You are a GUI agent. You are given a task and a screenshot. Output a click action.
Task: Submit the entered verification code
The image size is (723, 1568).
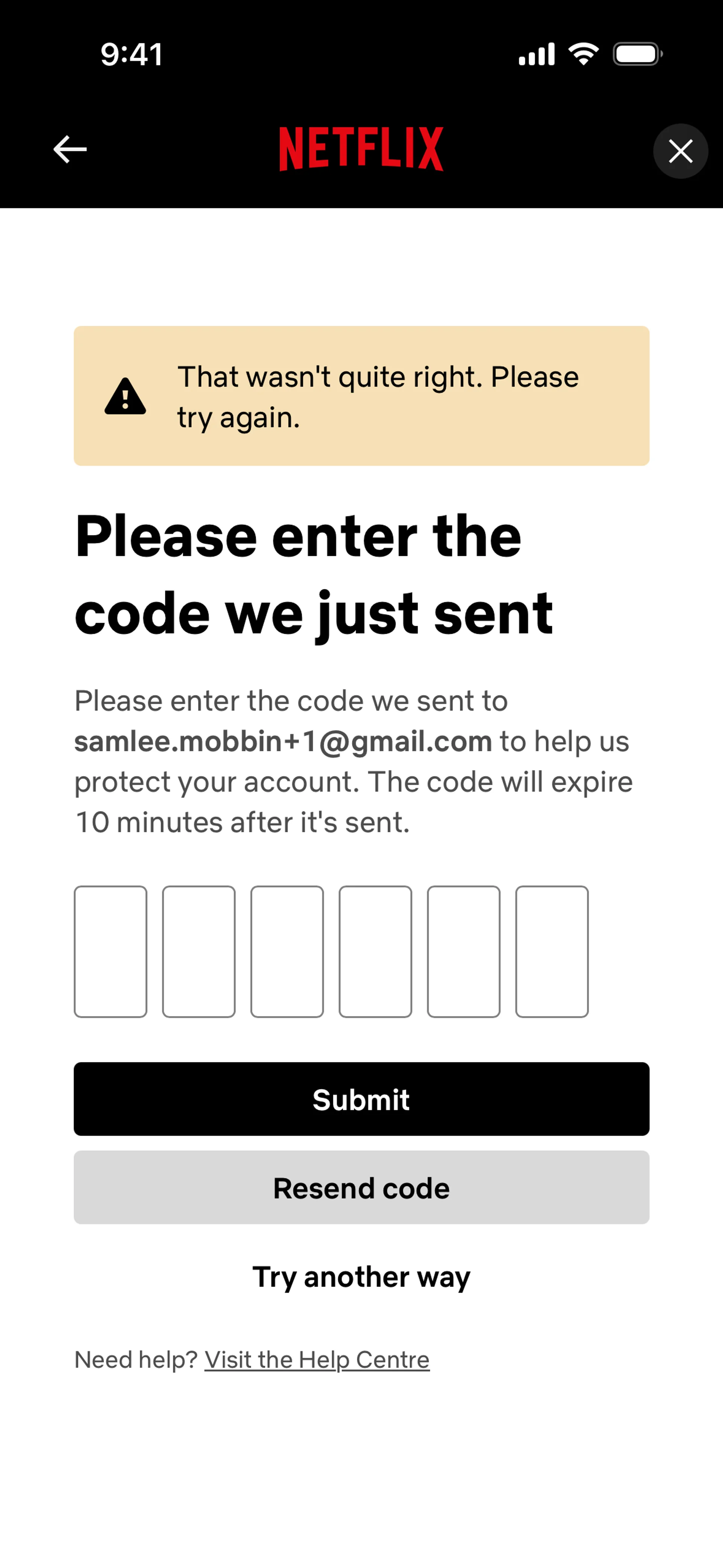(x=361, y=1099)
